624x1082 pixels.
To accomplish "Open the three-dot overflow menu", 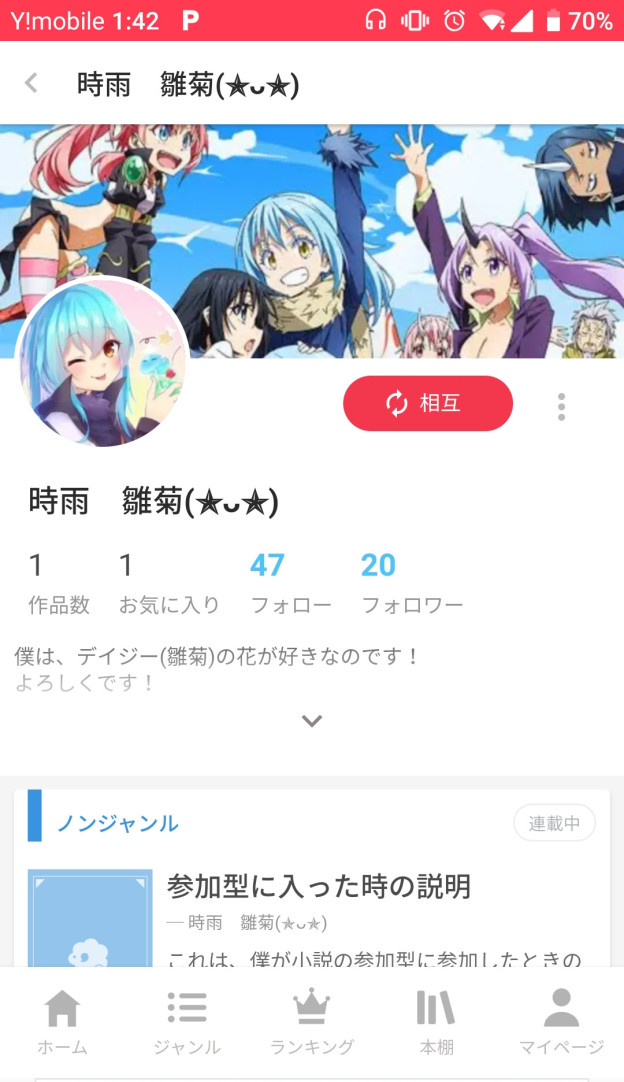I will click(x=561, y=407).
